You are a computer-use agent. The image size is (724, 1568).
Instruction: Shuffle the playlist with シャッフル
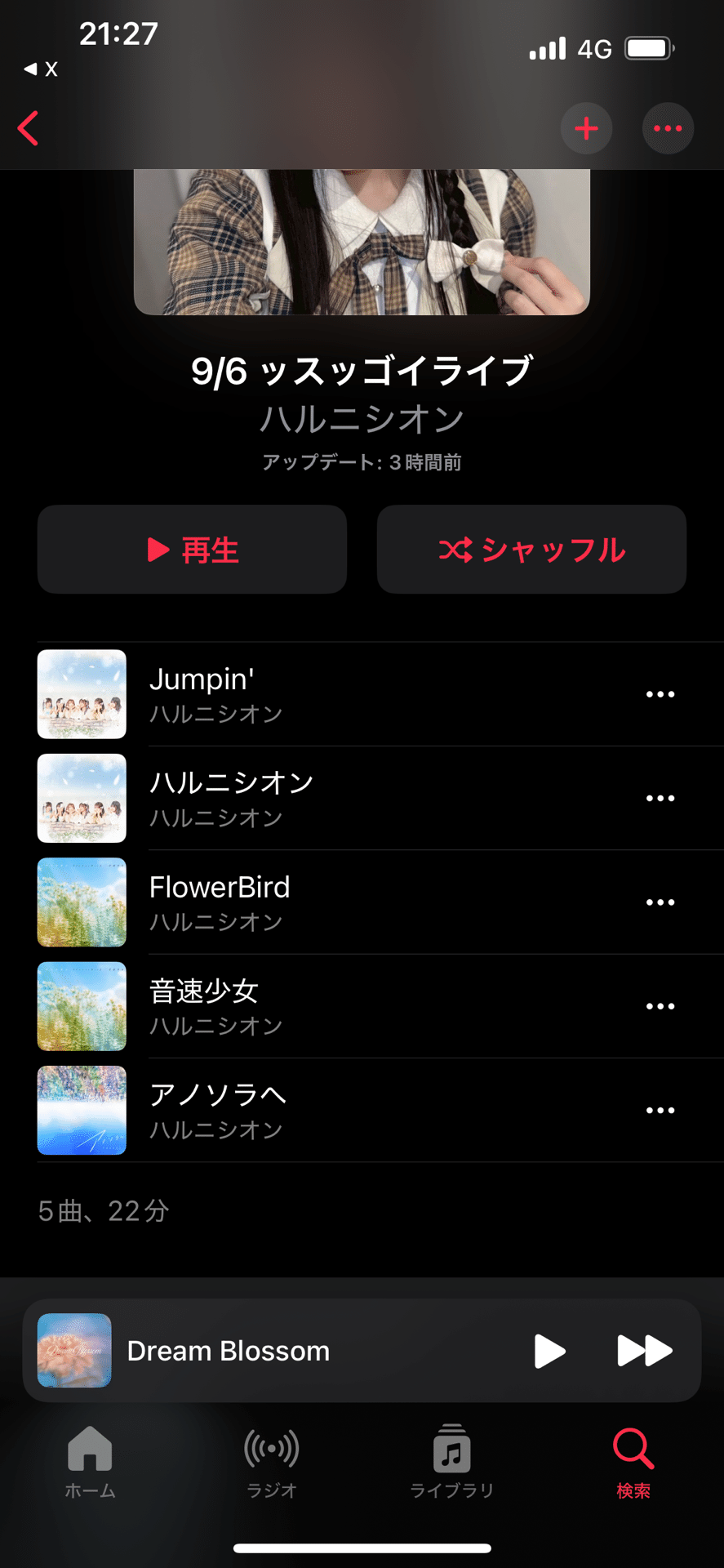coord(531,550)
